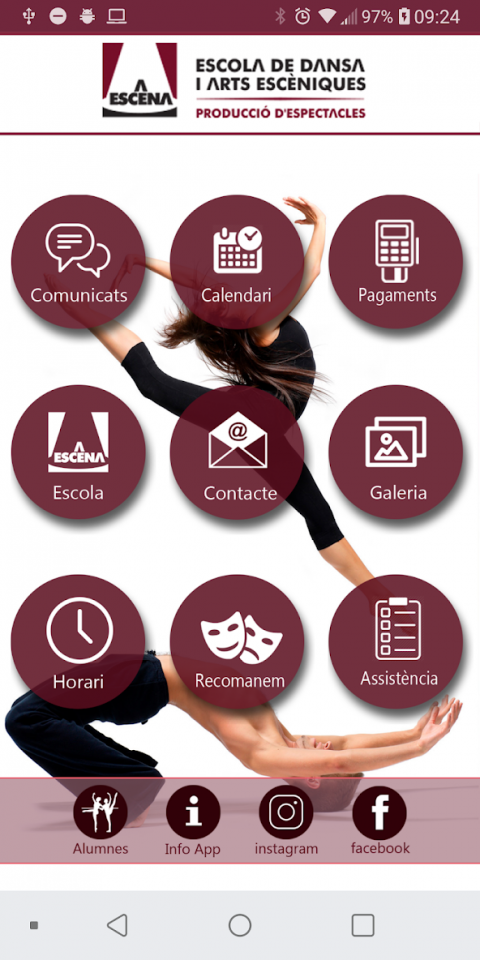Open the Escola section
The height and width of the screenshot is (960, 480).
pyautogui.click(x=78, y=452)
